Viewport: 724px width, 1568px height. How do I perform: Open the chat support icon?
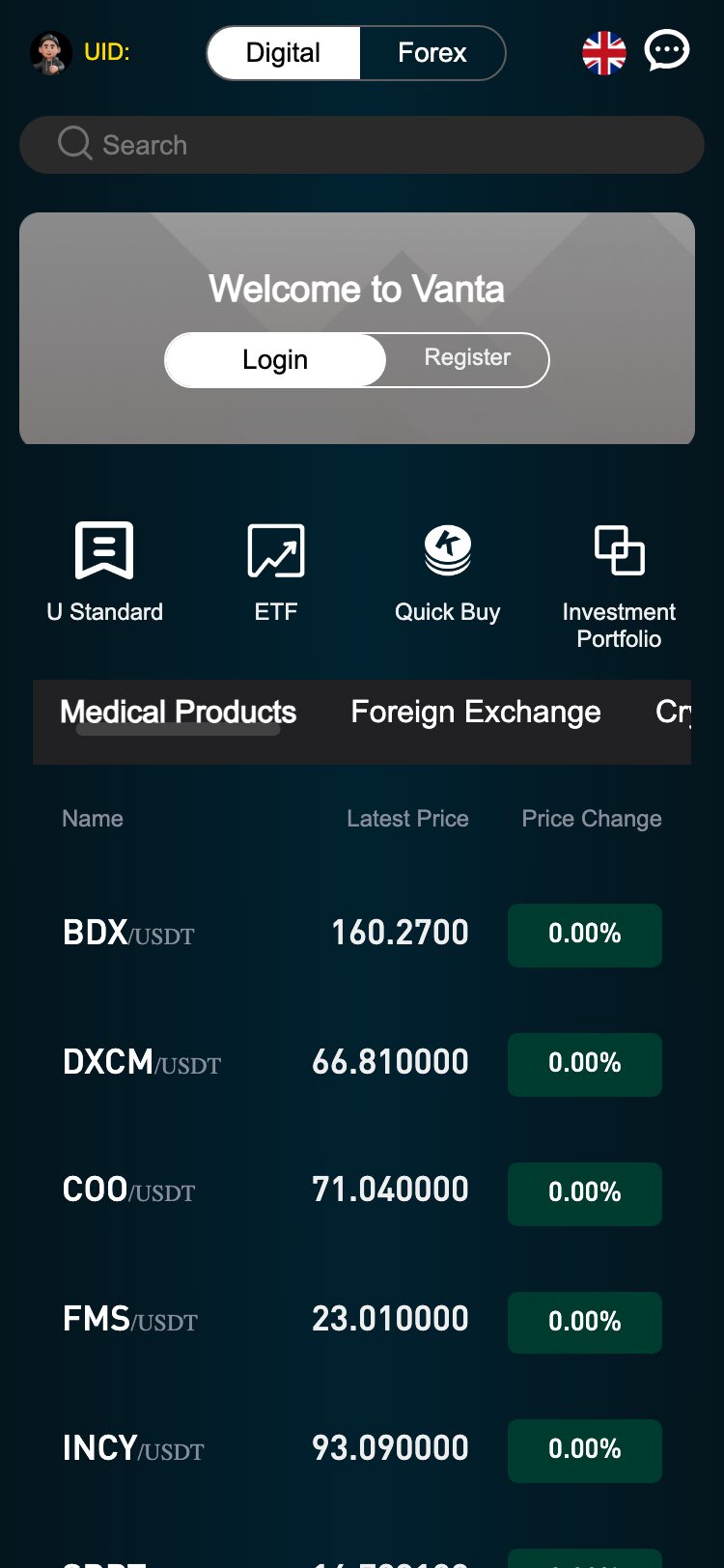(x=667, y=51)
